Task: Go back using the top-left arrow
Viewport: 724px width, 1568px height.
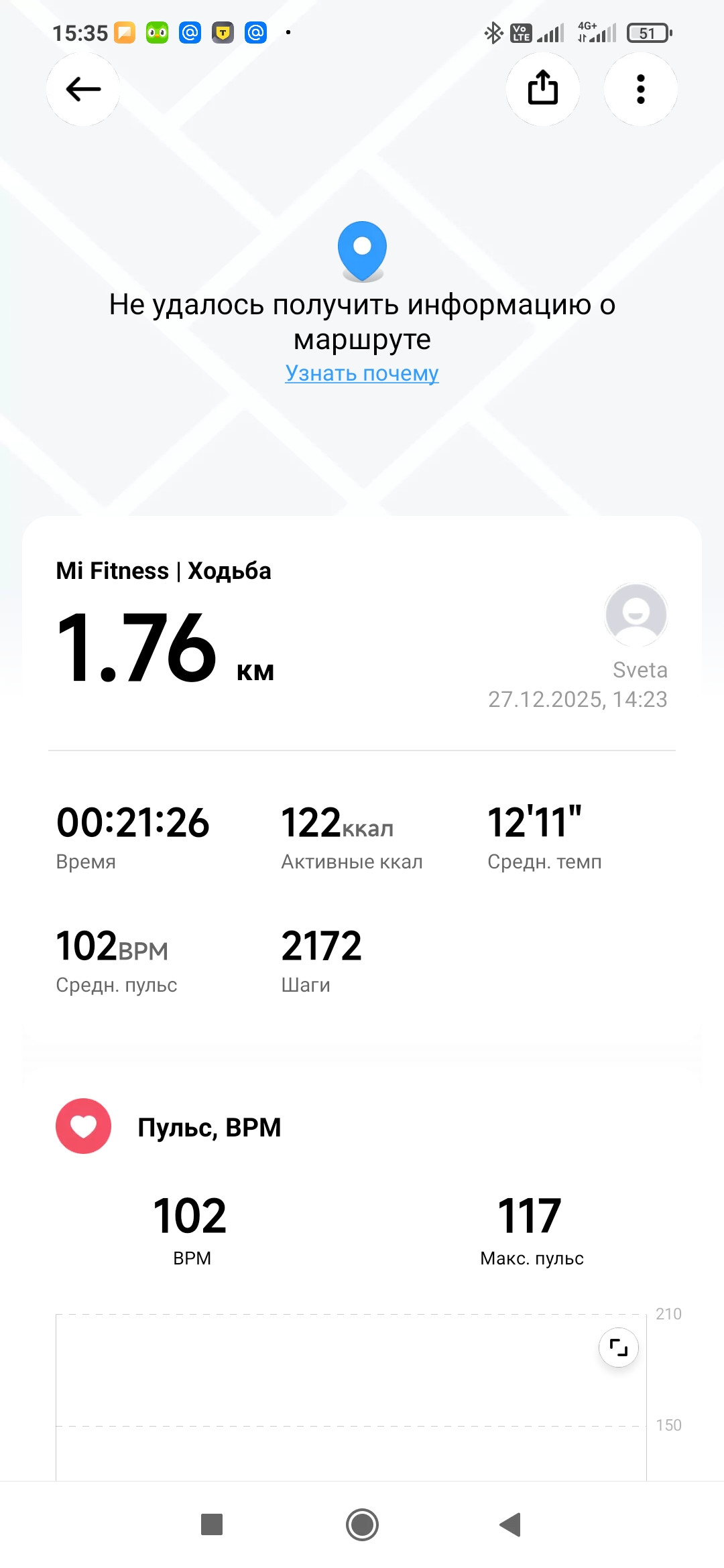Action: [x=83, y=89]
